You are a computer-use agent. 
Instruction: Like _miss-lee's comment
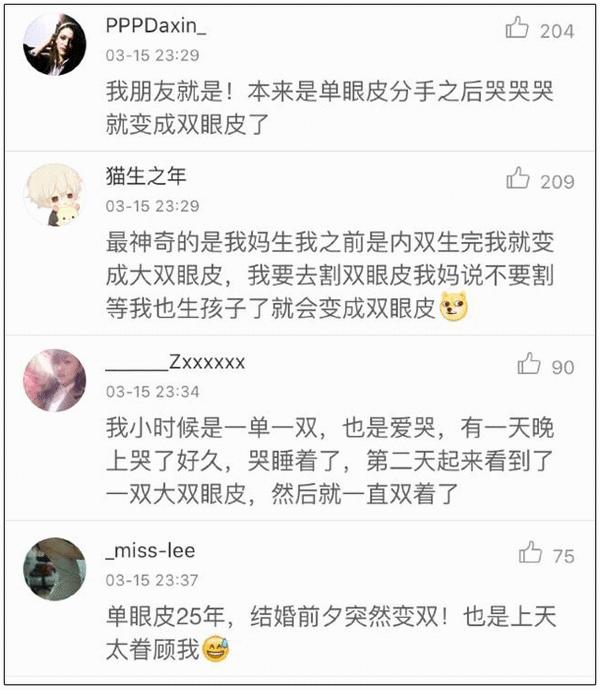(x=530, y=553)
